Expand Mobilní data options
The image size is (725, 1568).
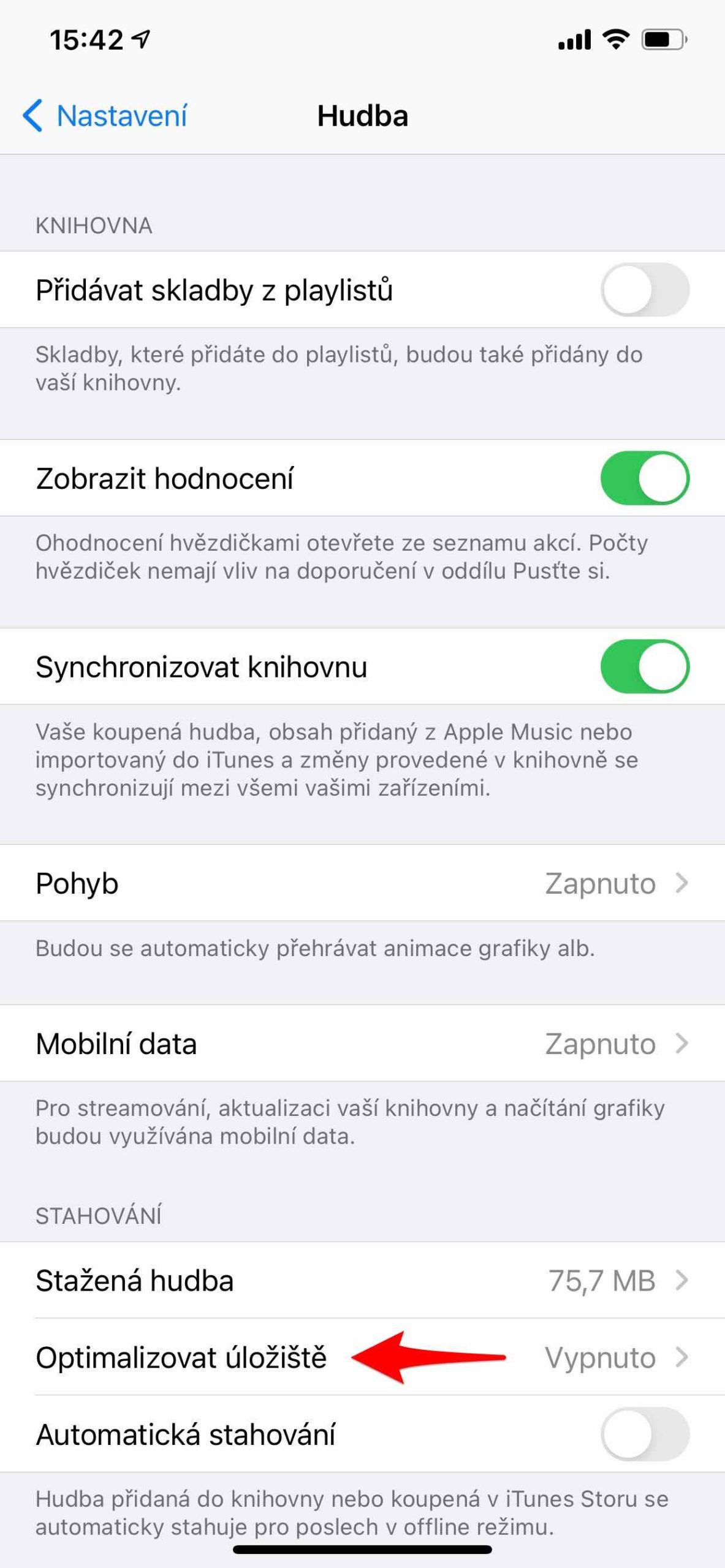[x=683, y=1043]
